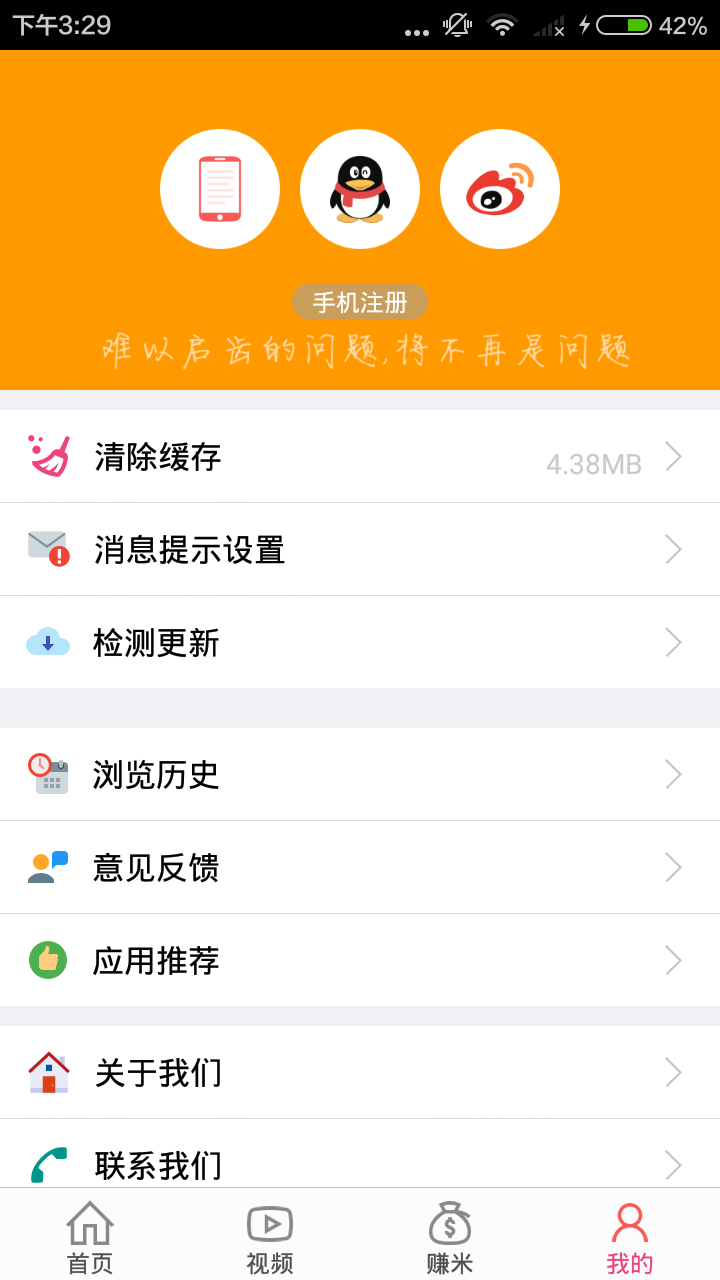Expand the 清除缓存 row chevron
Screen dimensions: 720x1280
pos(673,455)
